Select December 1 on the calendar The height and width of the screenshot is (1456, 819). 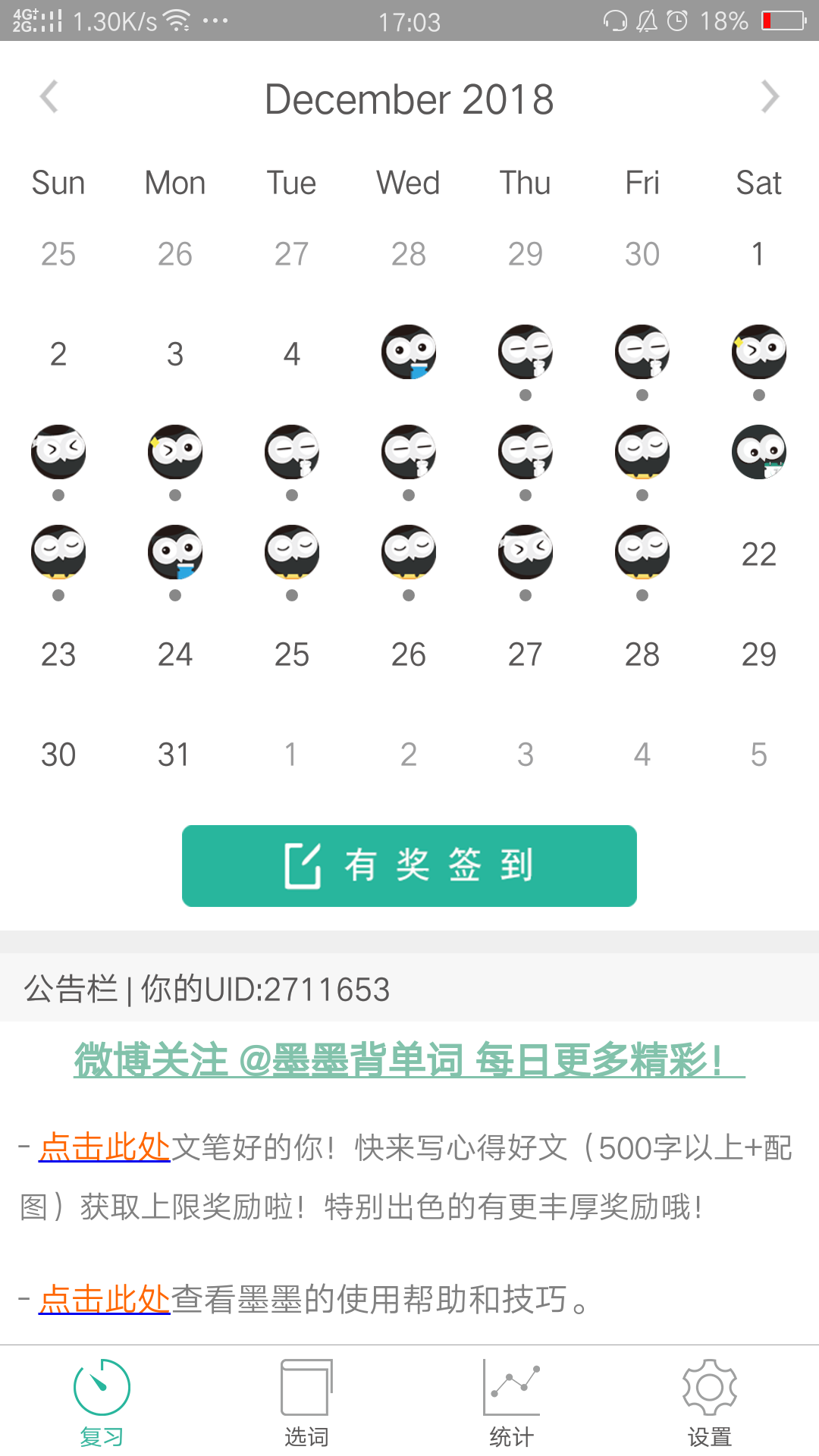click(x=758, y=254)
